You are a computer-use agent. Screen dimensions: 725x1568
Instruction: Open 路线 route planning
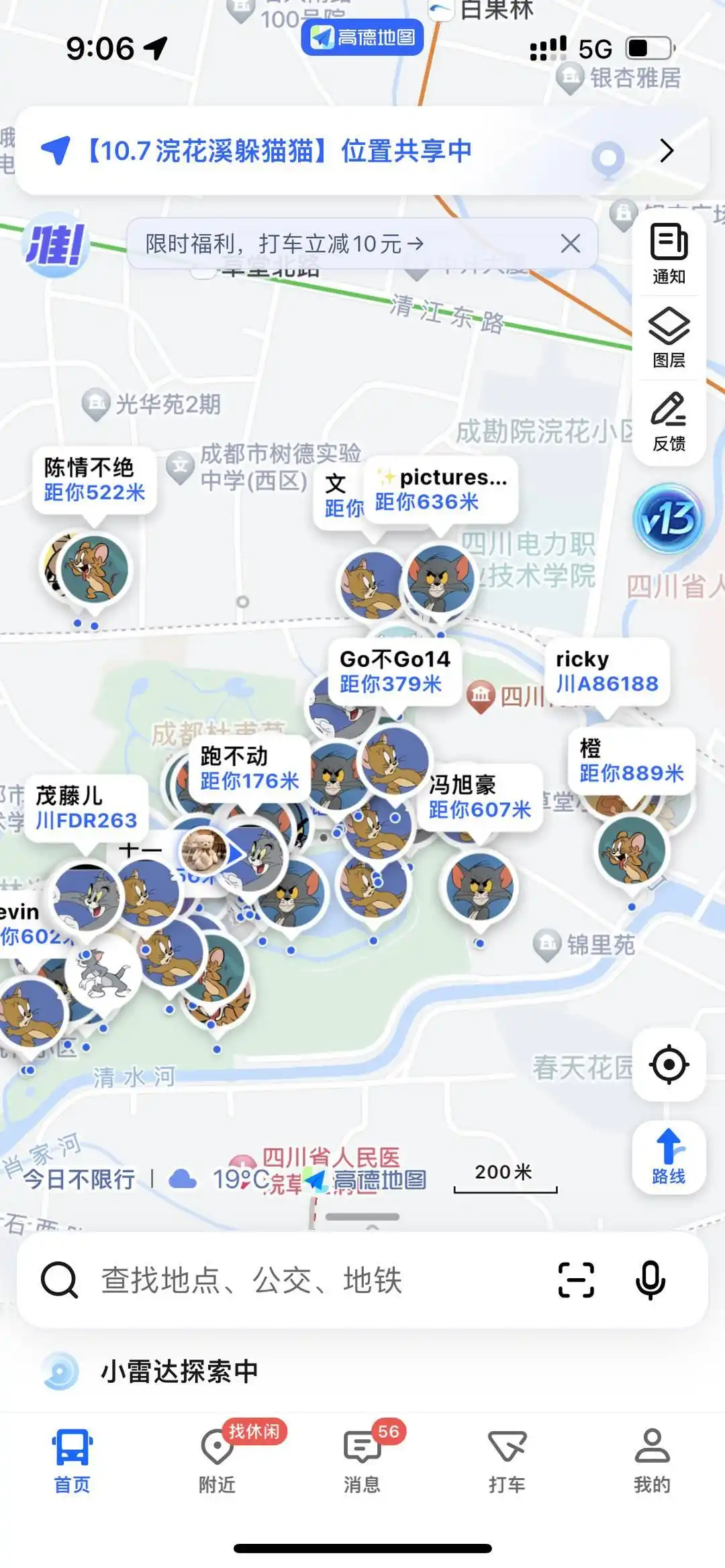pos(669,1156)
